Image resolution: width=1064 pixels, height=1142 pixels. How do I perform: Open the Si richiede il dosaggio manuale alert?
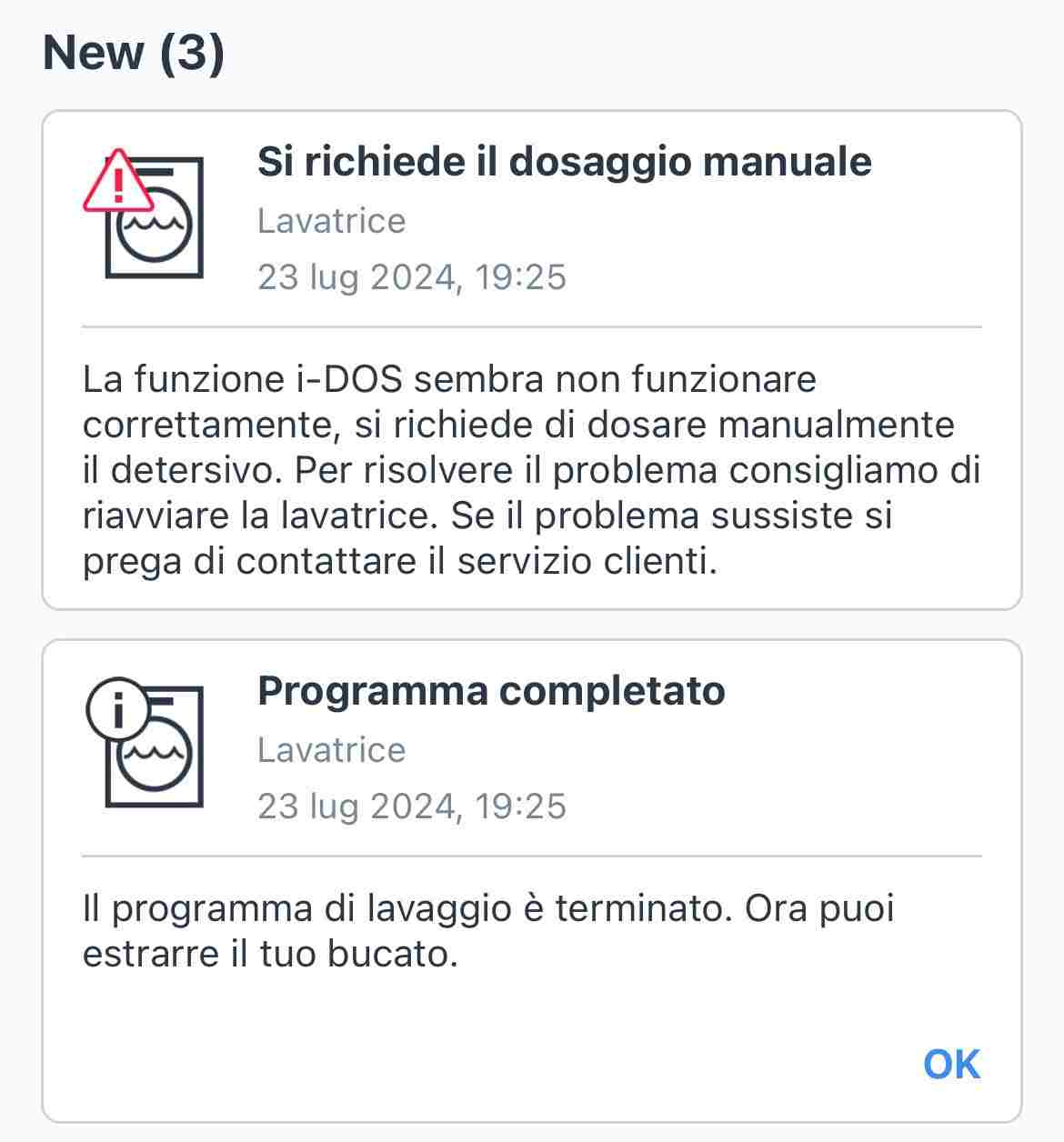point(564,162)
